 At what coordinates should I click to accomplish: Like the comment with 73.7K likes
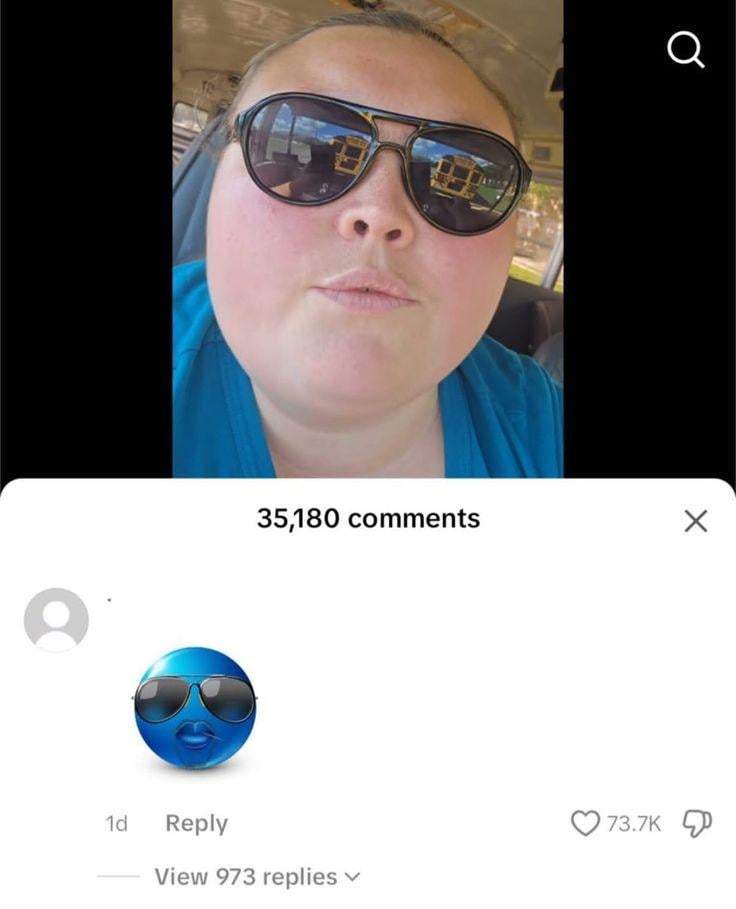click(584, 823)
